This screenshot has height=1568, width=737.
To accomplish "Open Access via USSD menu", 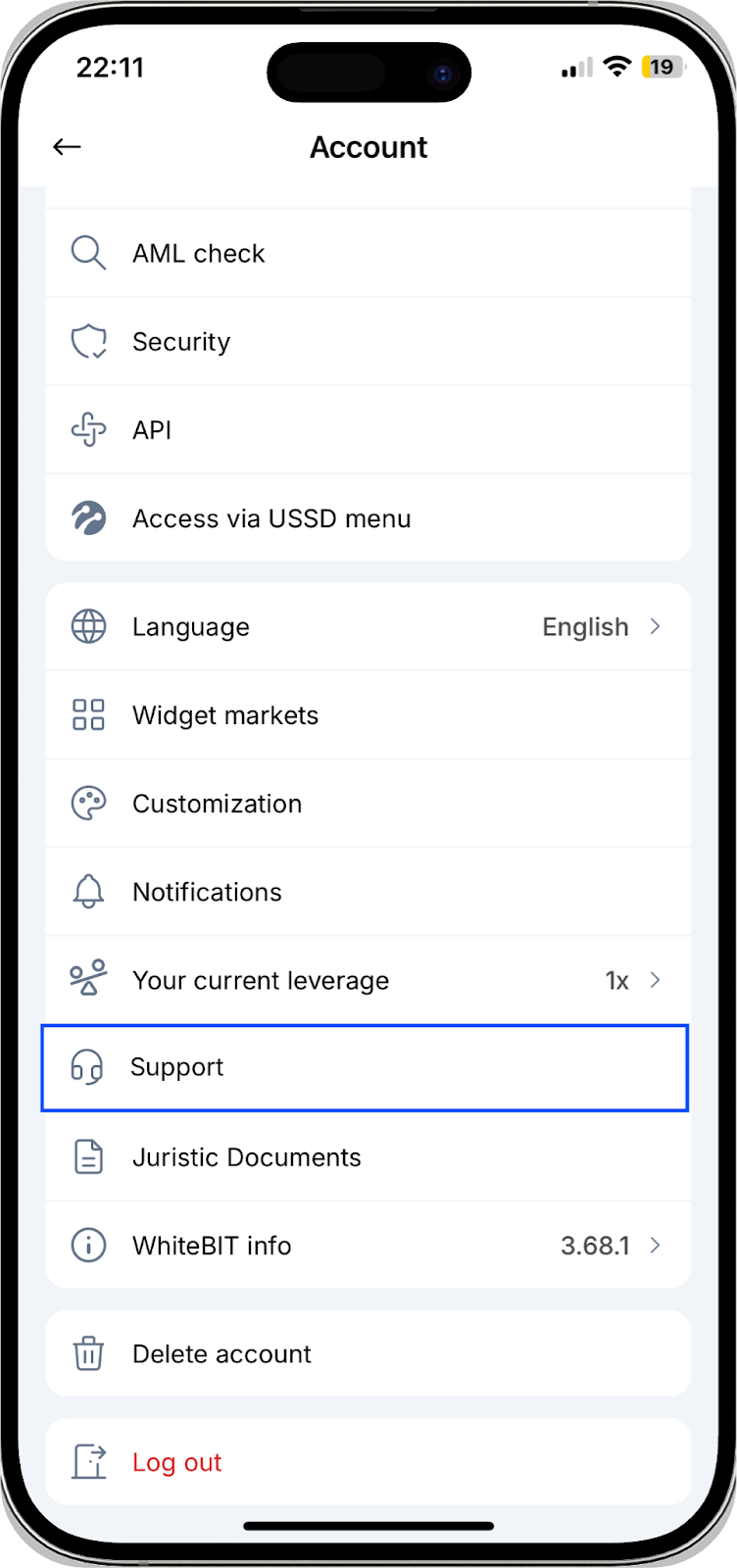I will pos(368,517).
